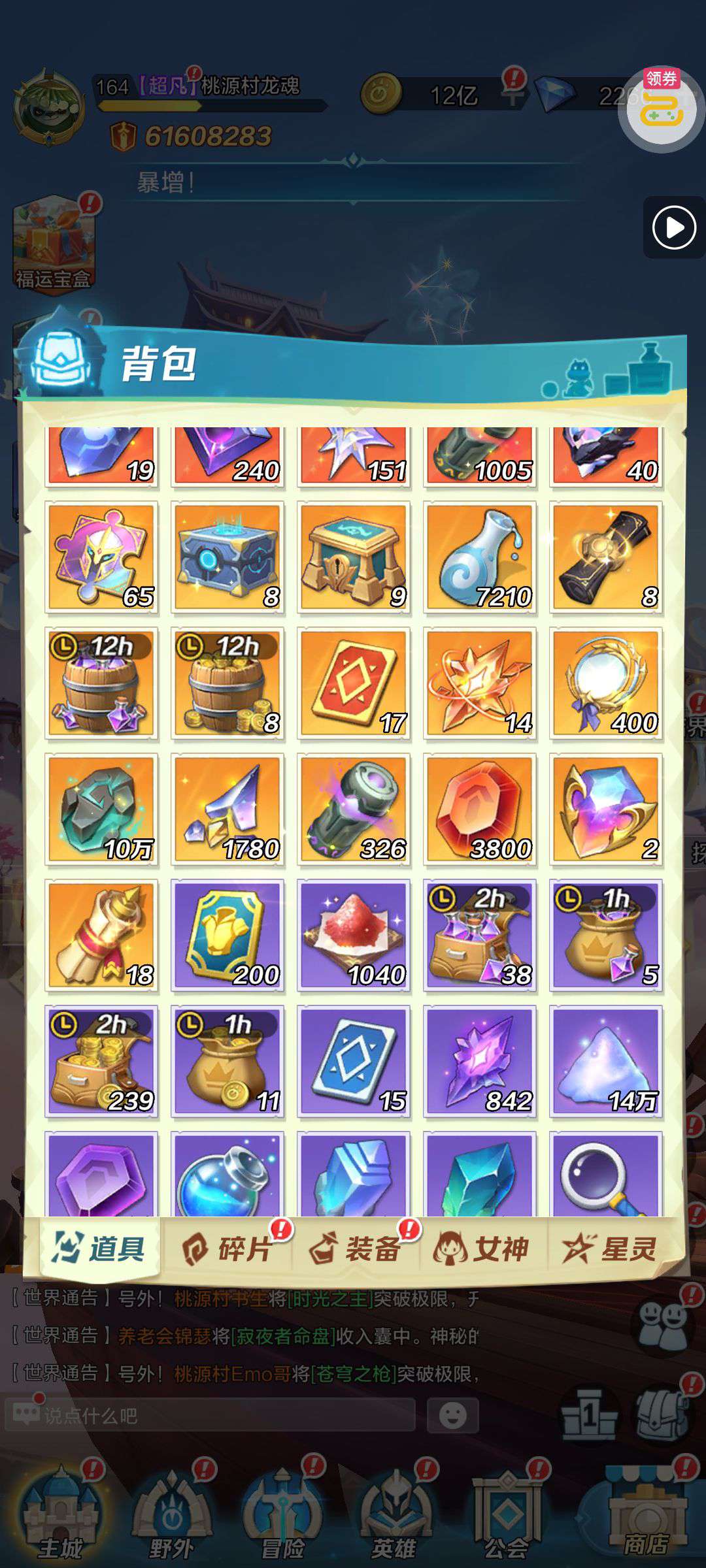
Task: Open the mirror item with 400
Action: (606, 683)
